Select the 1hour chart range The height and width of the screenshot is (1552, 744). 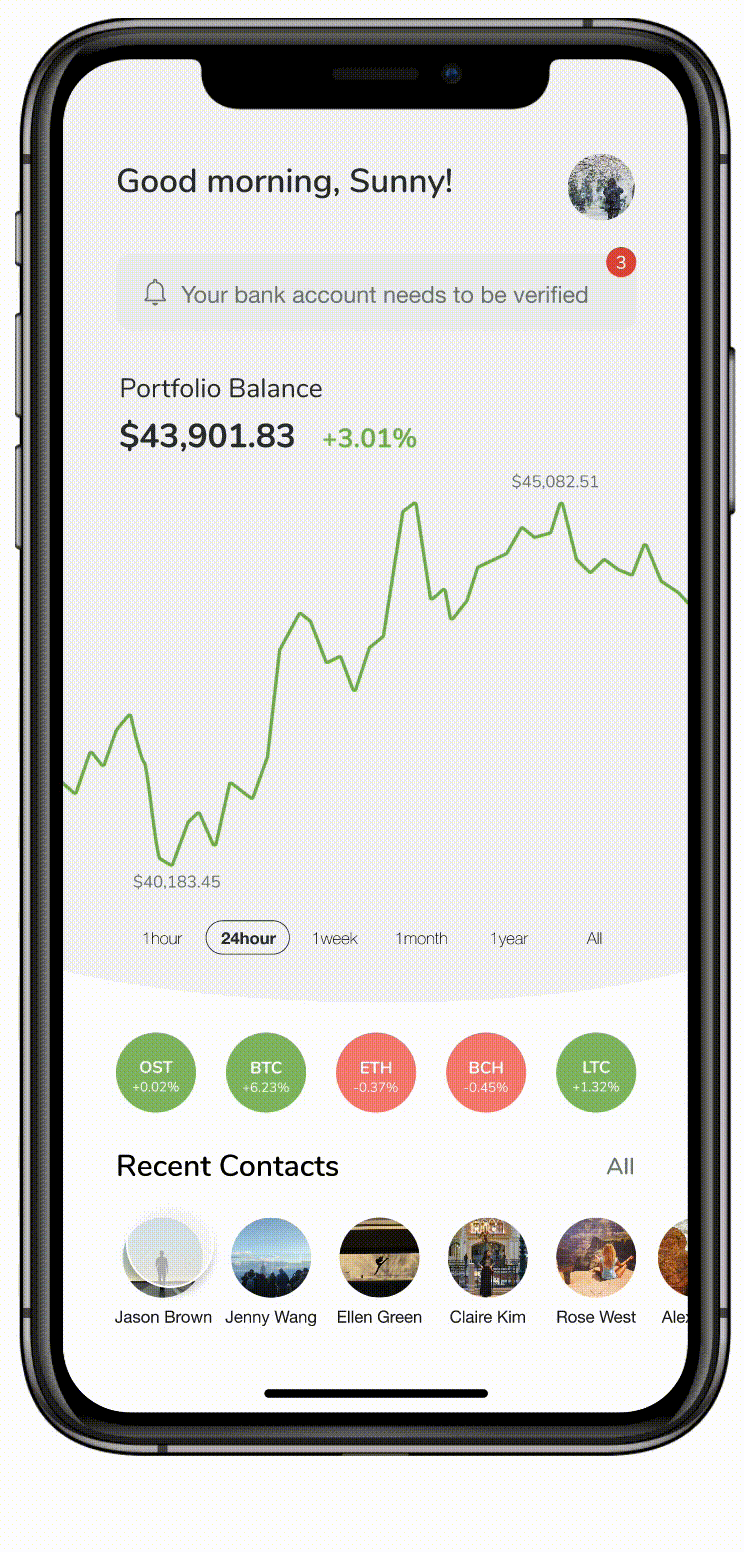click(162, 938)
